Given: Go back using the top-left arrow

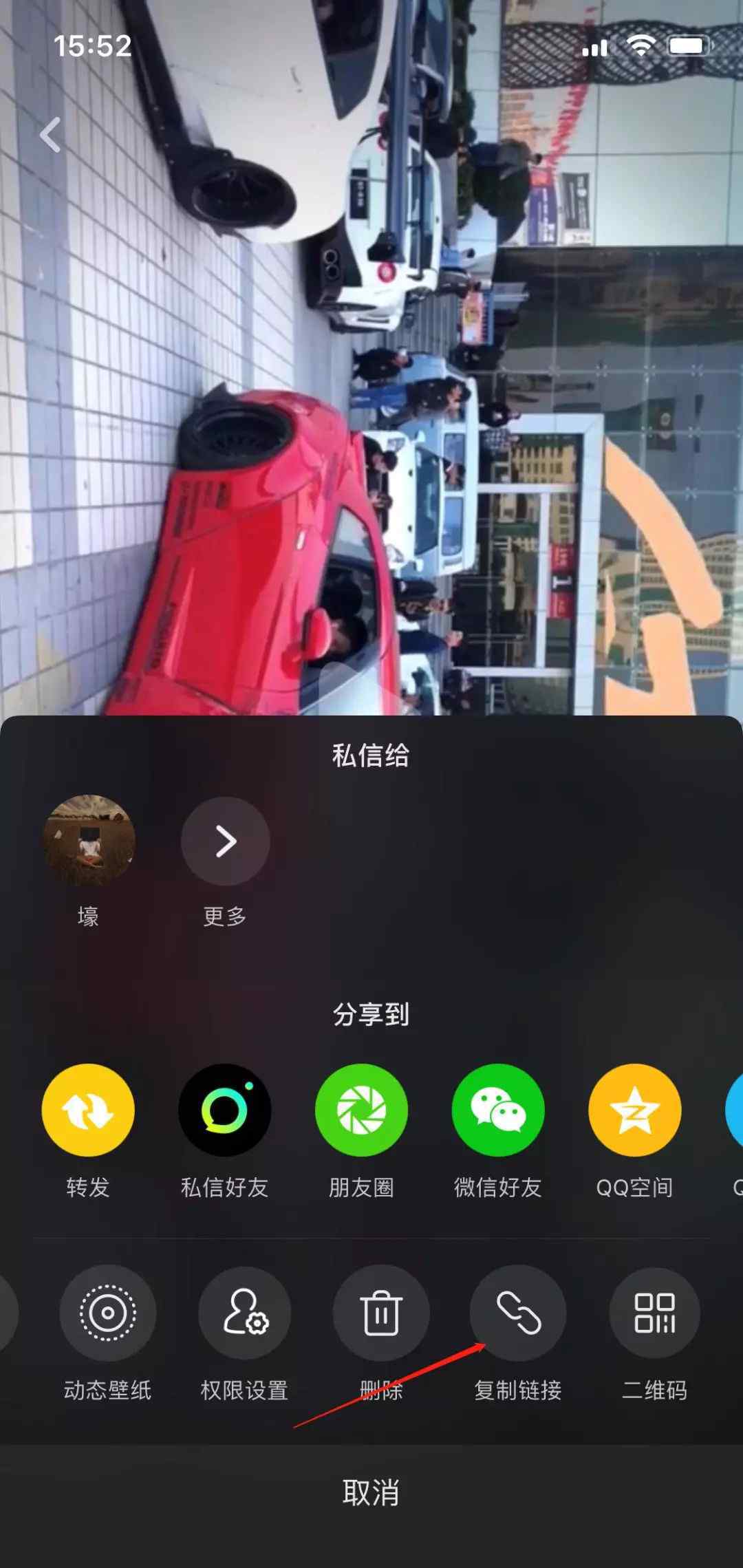Looking at the screenshot, I should pyautogui.click(x=50, y=134).
